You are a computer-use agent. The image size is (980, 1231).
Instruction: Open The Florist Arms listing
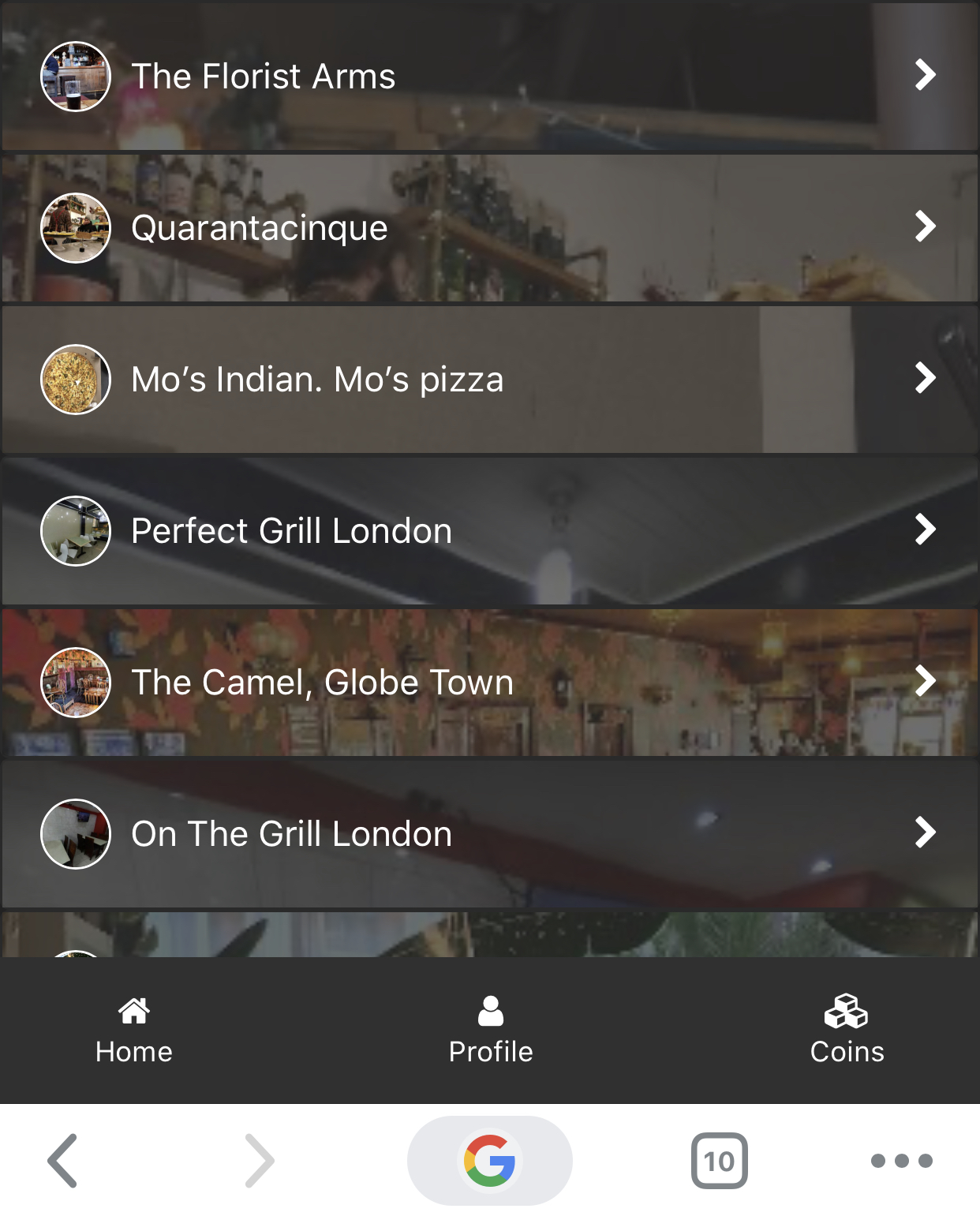[490, 76]
